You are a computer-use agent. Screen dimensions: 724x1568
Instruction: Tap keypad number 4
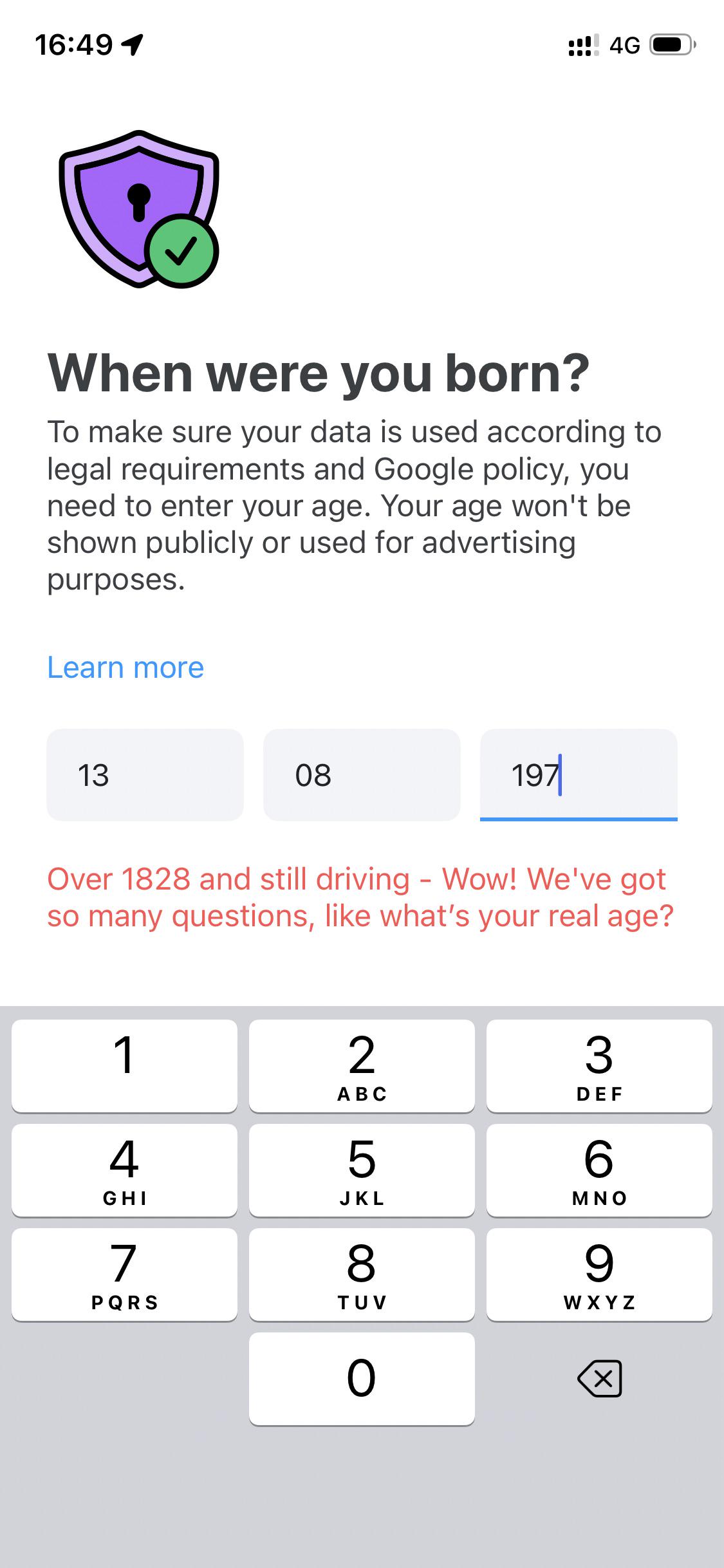124,1170
